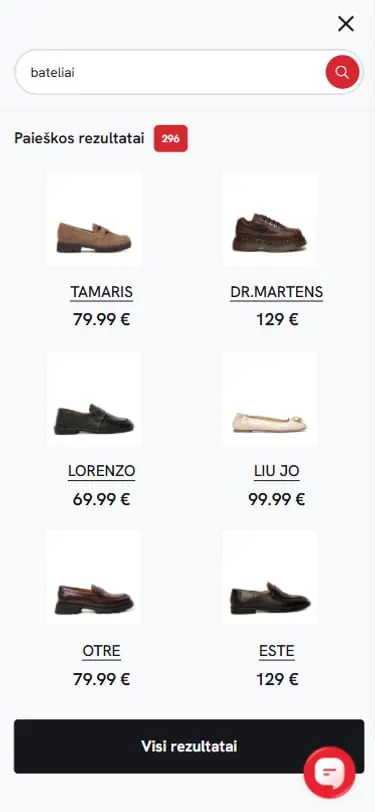Open the Este black loafer
Viewport: 375px width, 812px height.
click(269, 577)
